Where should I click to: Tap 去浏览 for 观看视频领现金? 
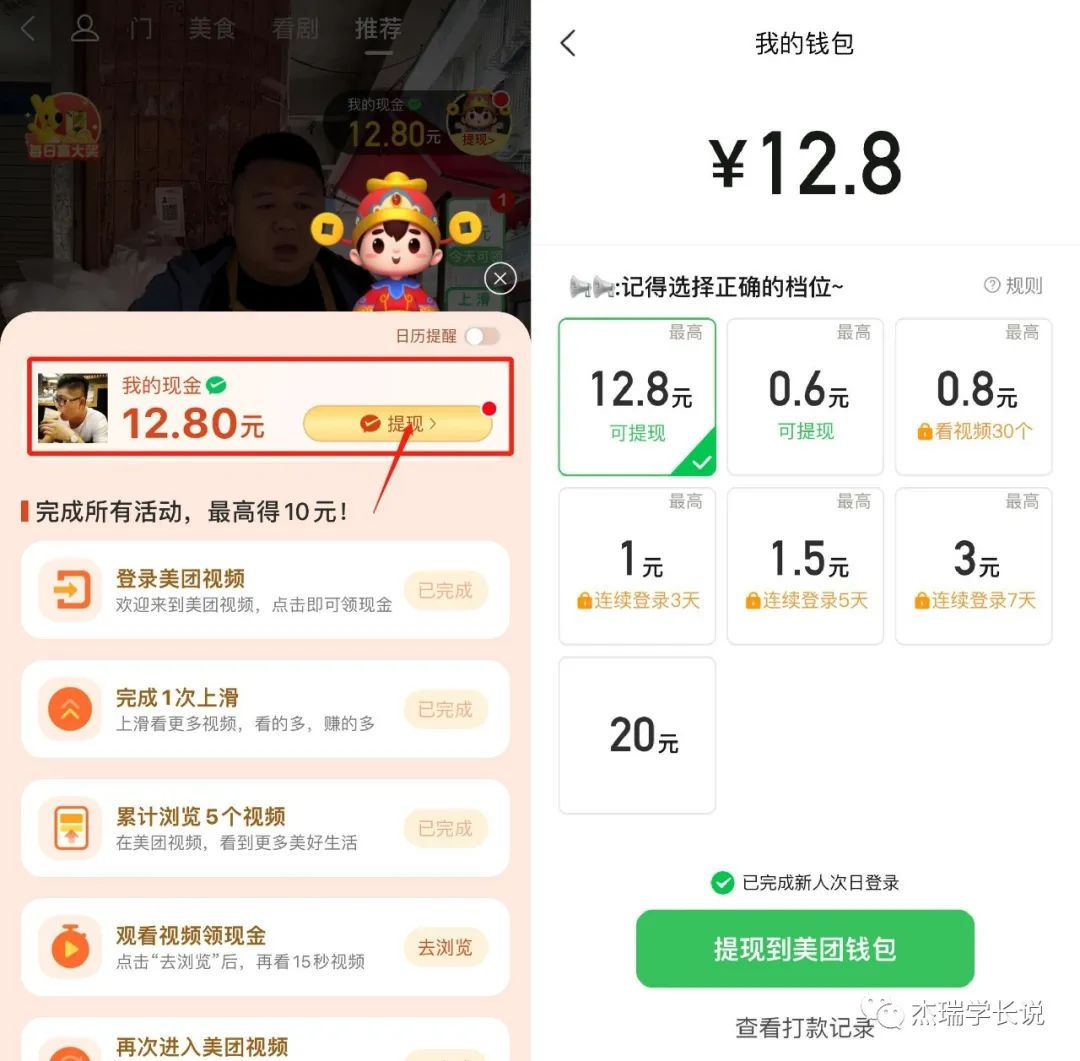(445, 947)
